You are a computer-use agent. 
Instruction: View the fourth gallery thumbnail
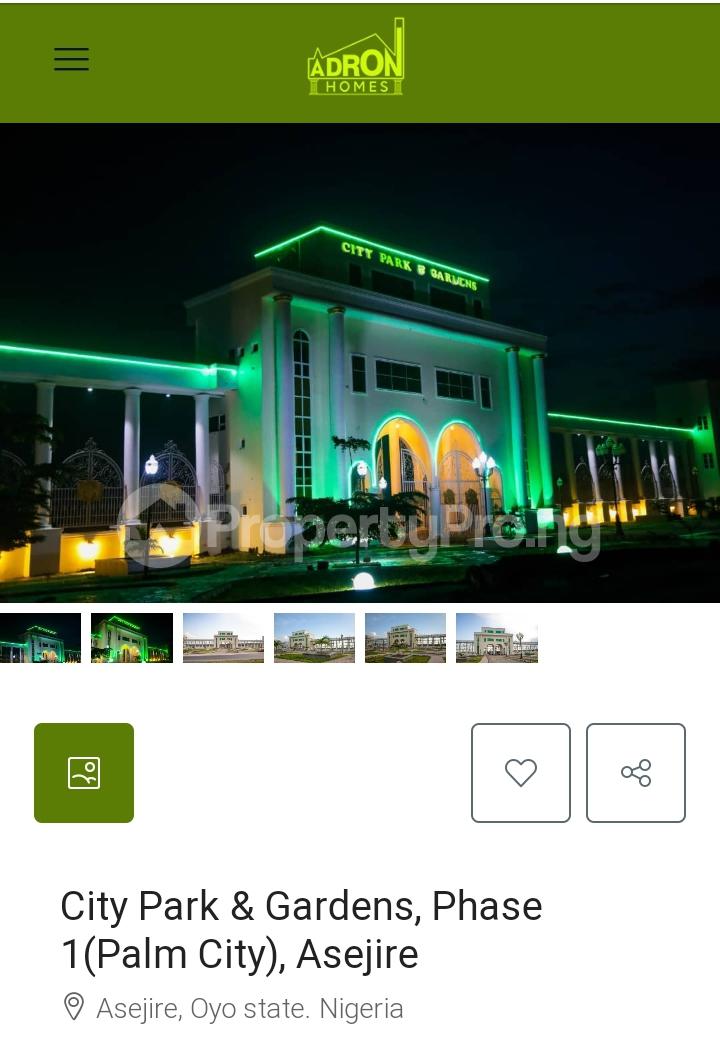314,638
